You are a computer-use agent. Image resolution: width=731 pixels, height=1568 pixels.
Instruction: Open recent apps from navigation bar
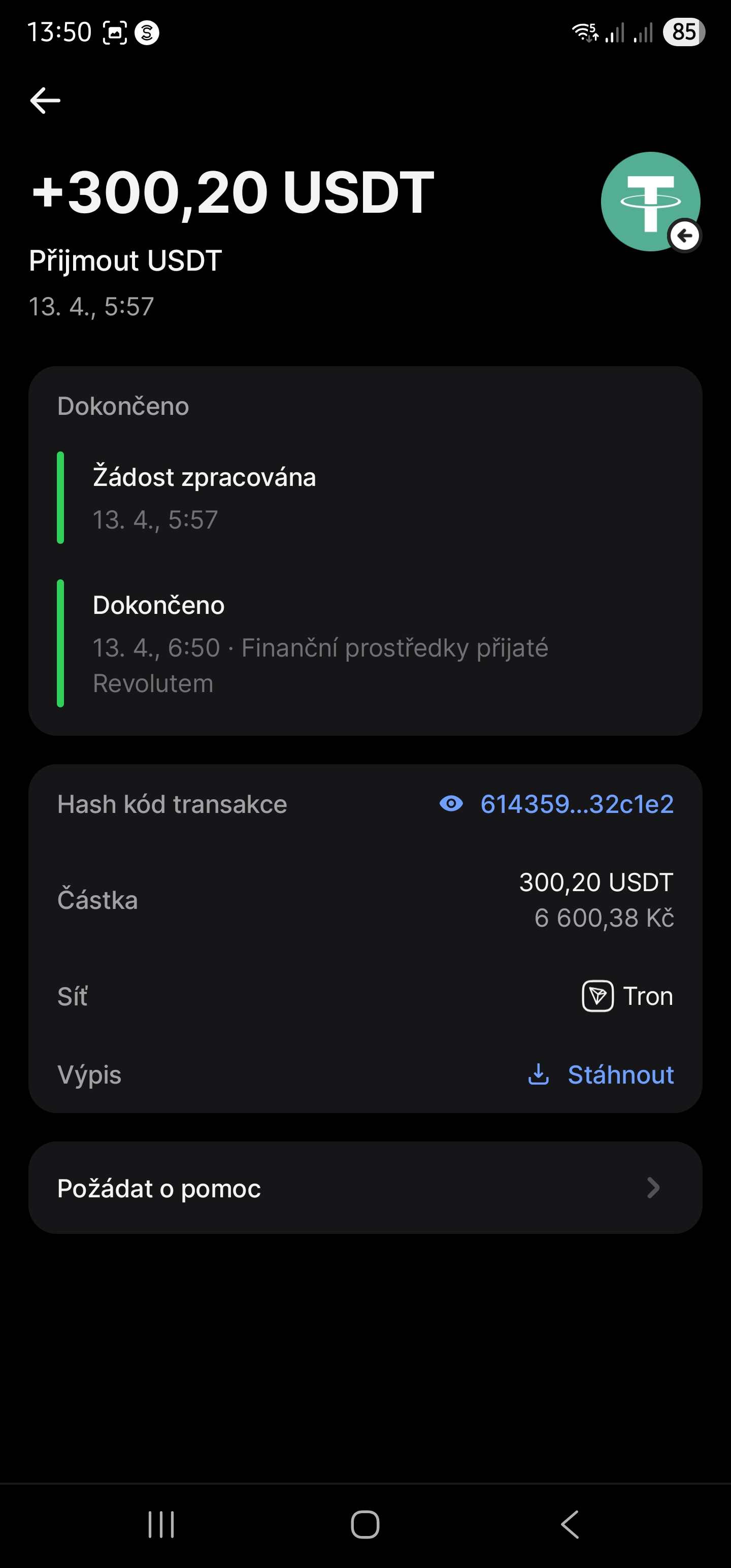(x=161, y=1525)
